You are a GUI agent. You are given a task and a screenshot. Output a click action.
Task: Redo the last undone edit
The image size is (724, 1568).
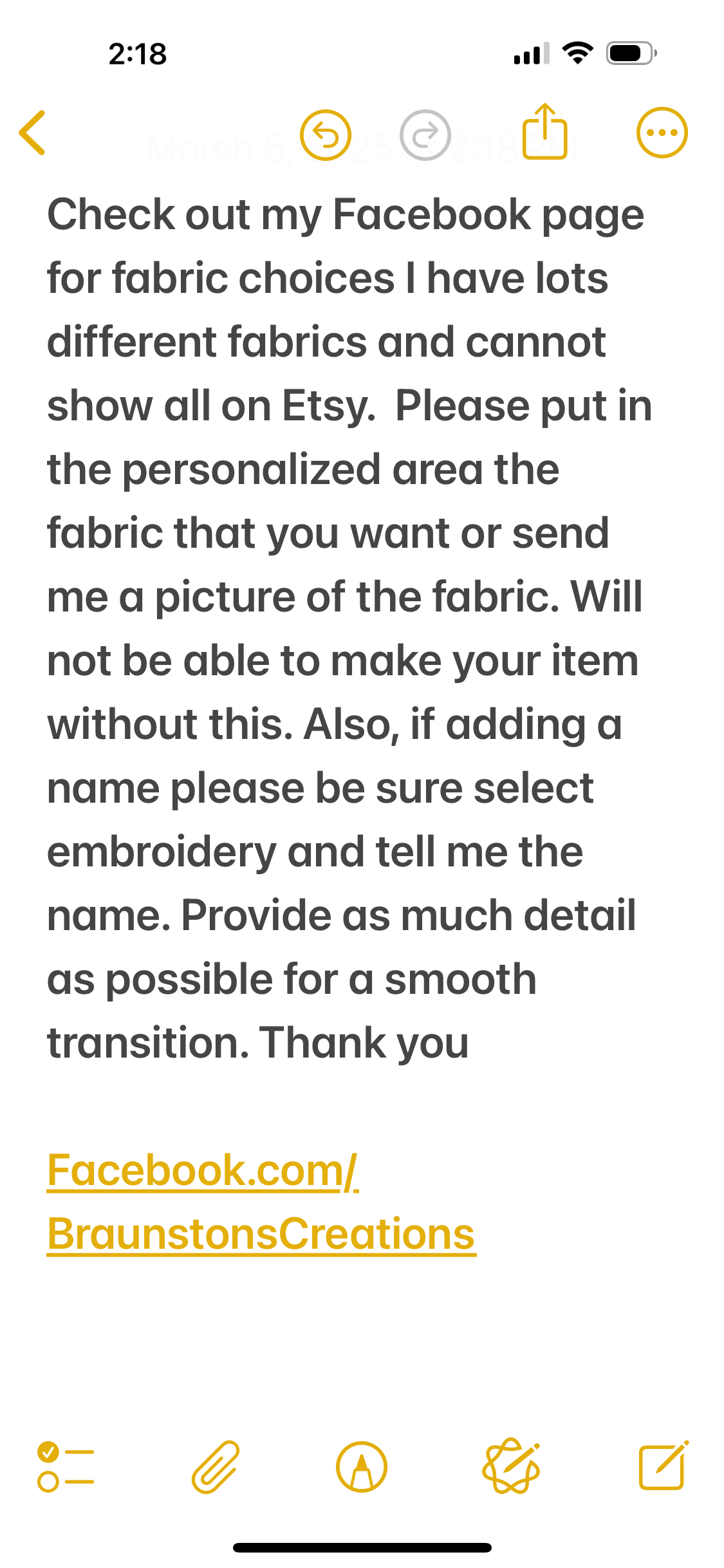[425, 135]
